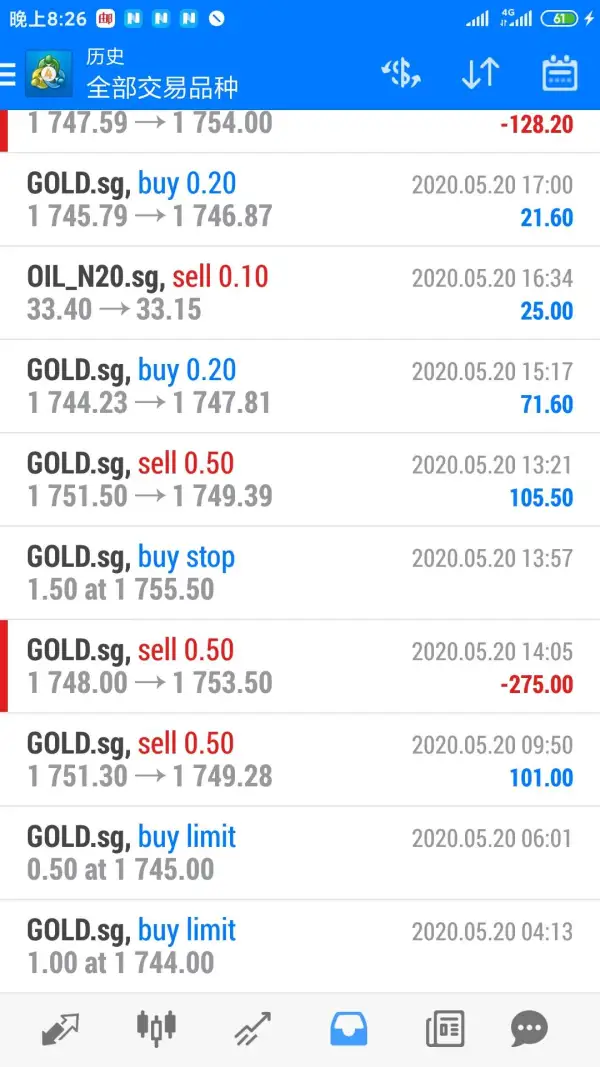Open the GOLD.sg sell trade with 101.00 profit
The image size is (600, 1067).
pos(300,759)
